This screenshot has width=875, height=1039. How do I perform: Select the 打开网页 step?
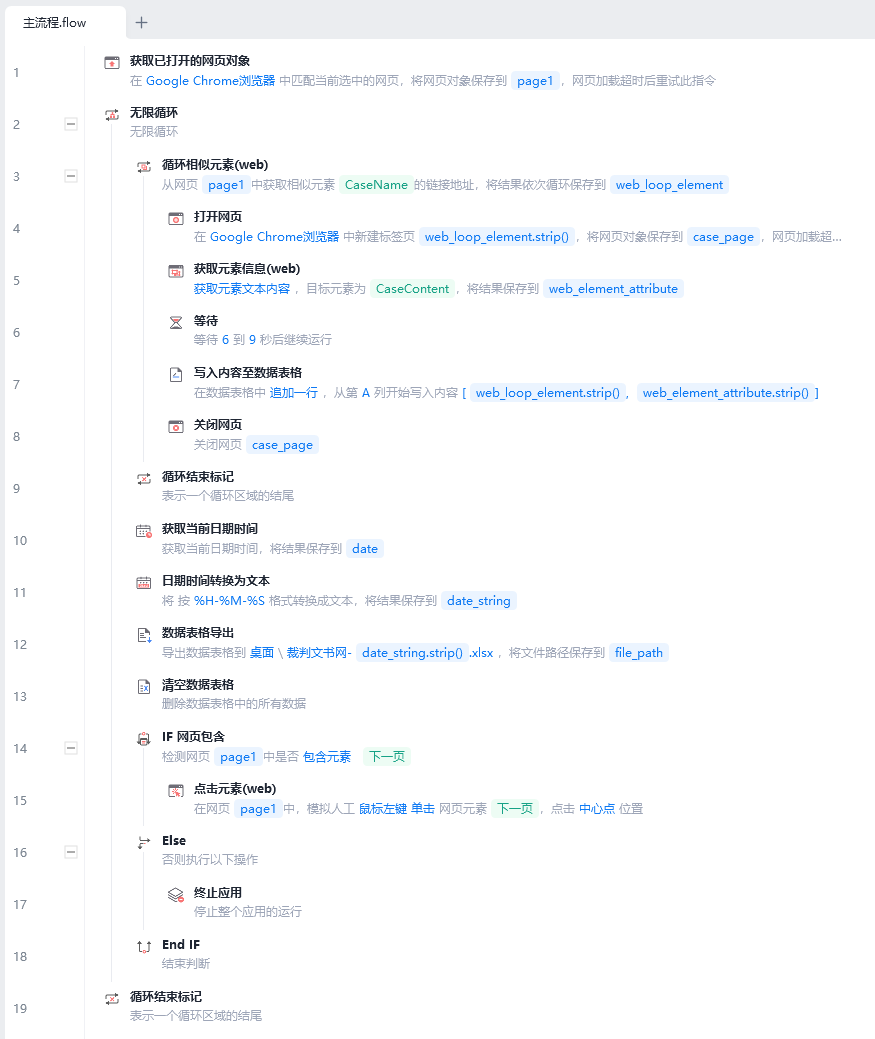pyautogui.click(x=217, y=217)
